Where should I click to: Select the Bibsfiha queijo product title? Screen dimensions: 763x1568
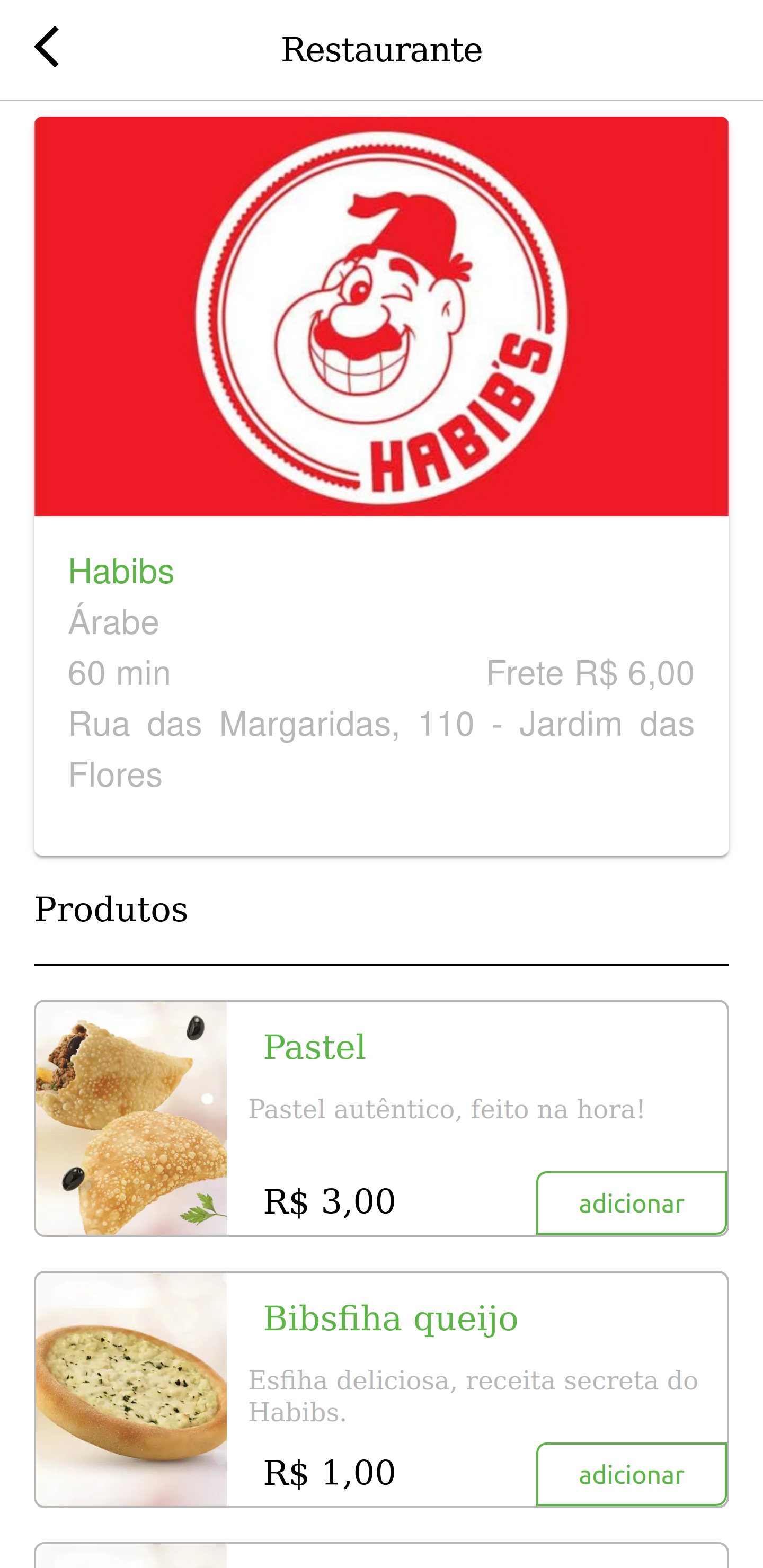tap(391, 1318)
